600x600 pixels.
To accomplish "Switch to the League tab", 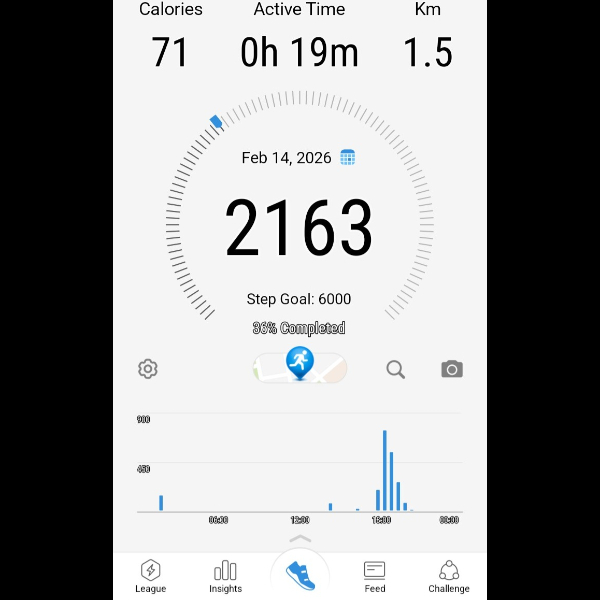I will 150,576.
